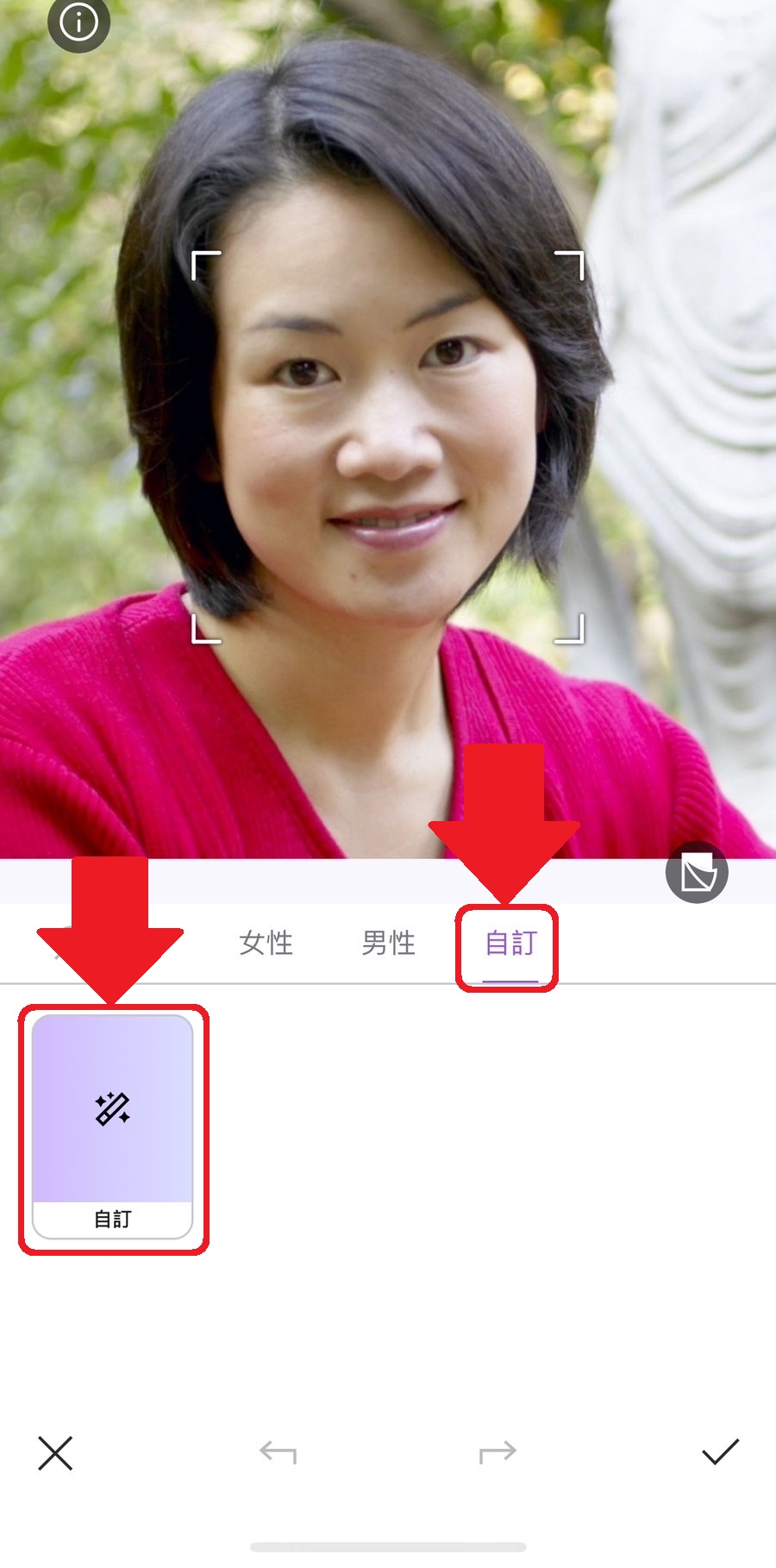Open the info icon

(78, 22)
